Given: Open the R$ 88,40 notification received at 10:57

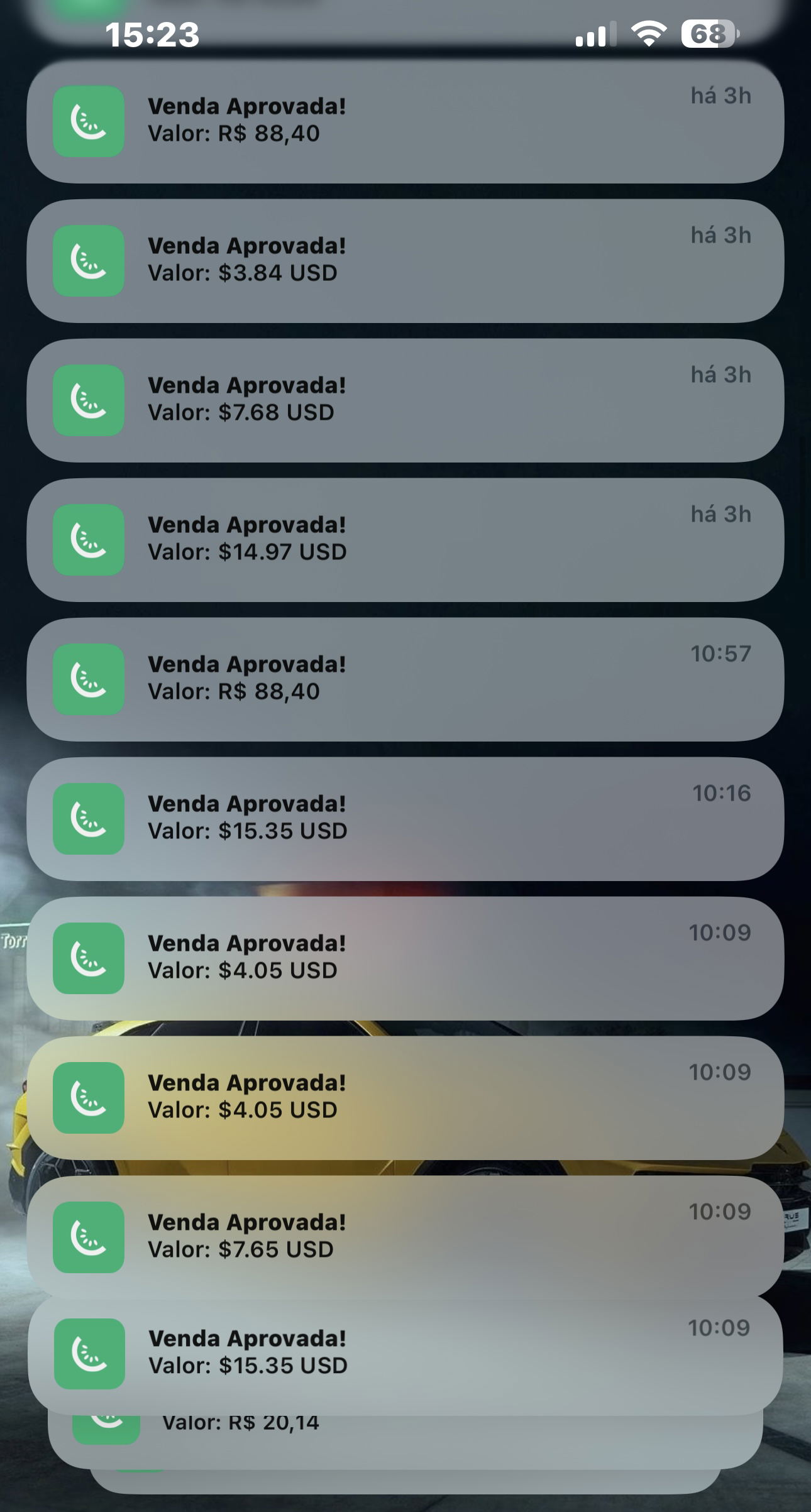Looking at the screenshot, I should (x=405, y=679).
